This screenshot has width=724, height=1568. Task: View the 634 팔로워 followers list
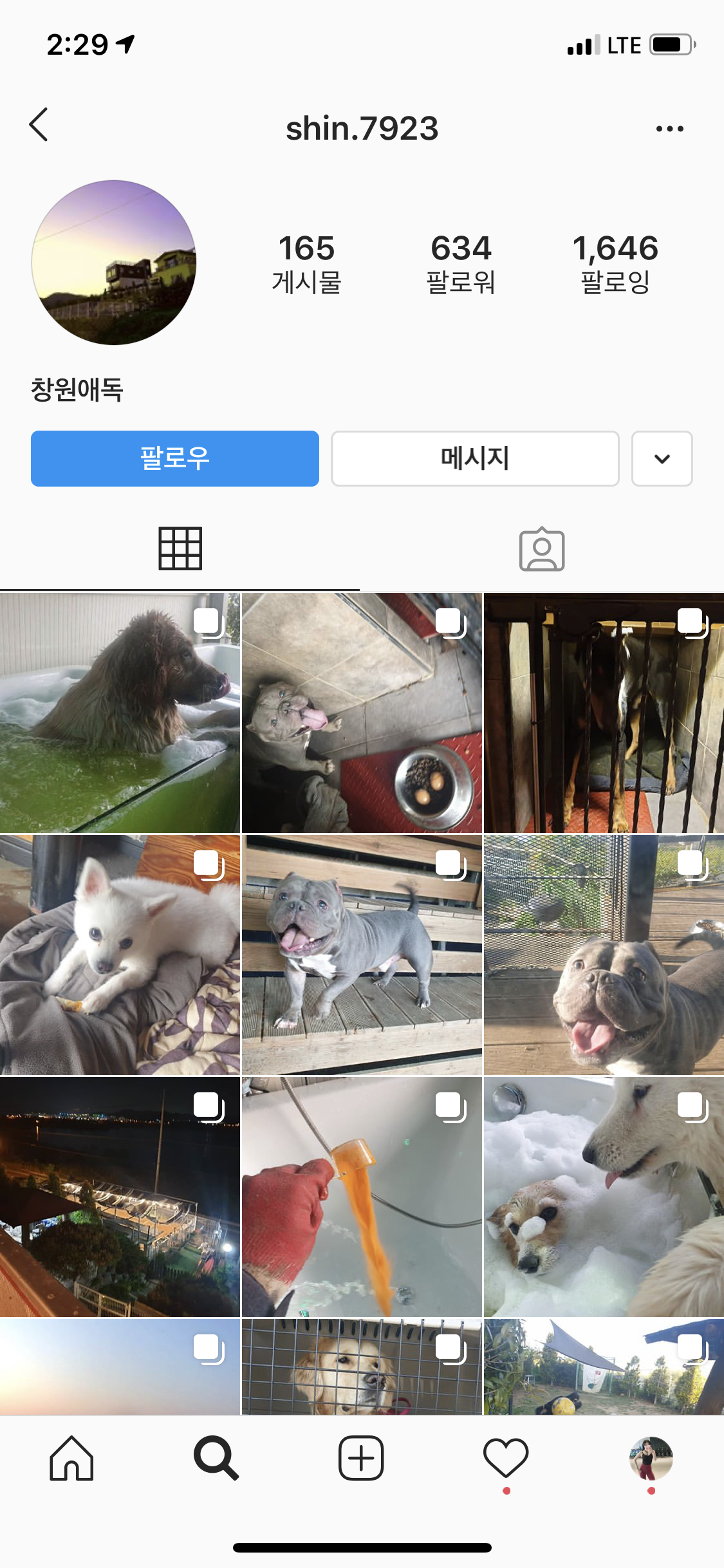[x=461, y=264]
